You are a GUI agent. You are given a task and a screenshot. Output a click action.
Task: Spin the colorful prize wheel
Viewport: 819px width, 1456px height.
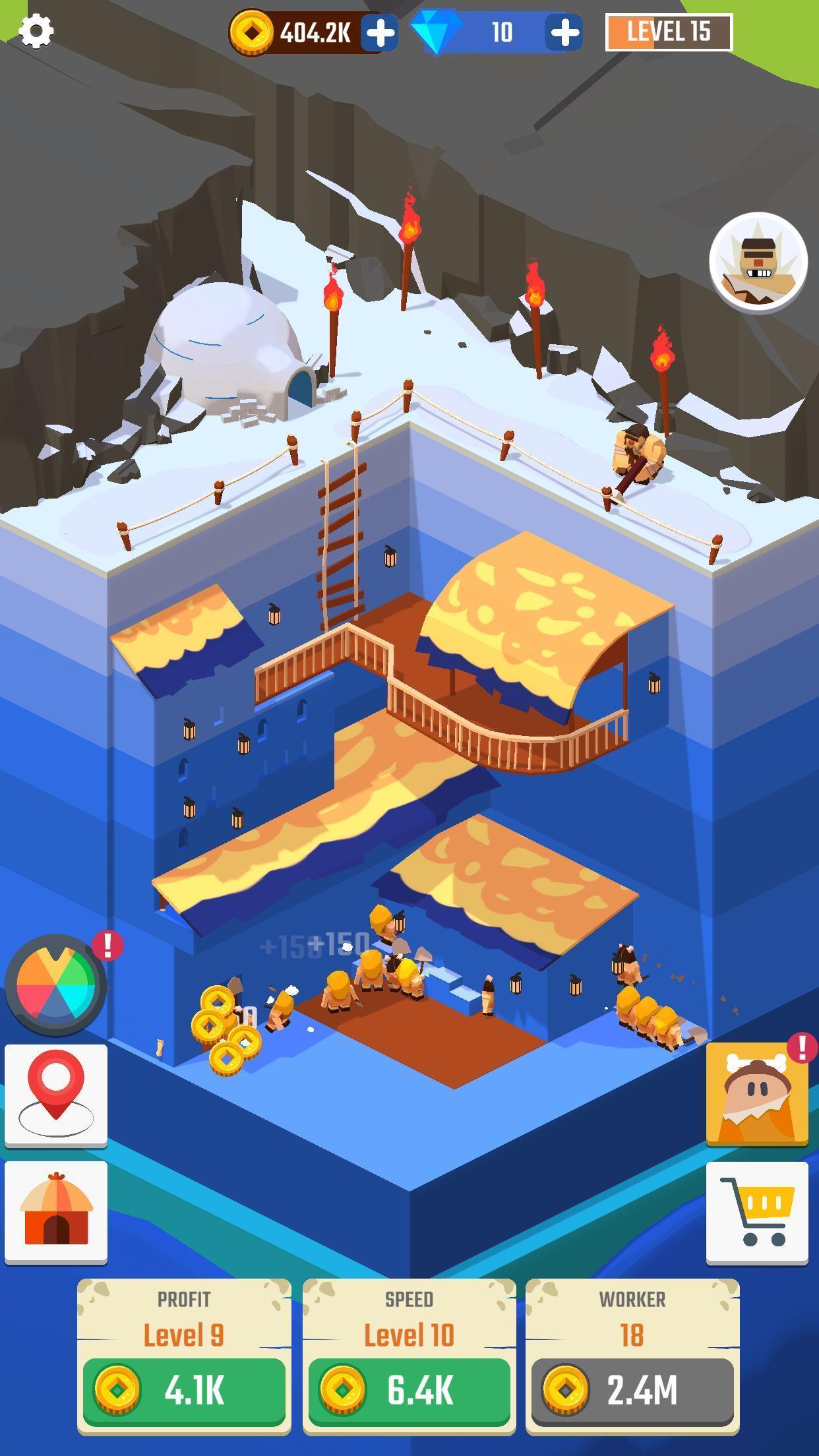56,985
